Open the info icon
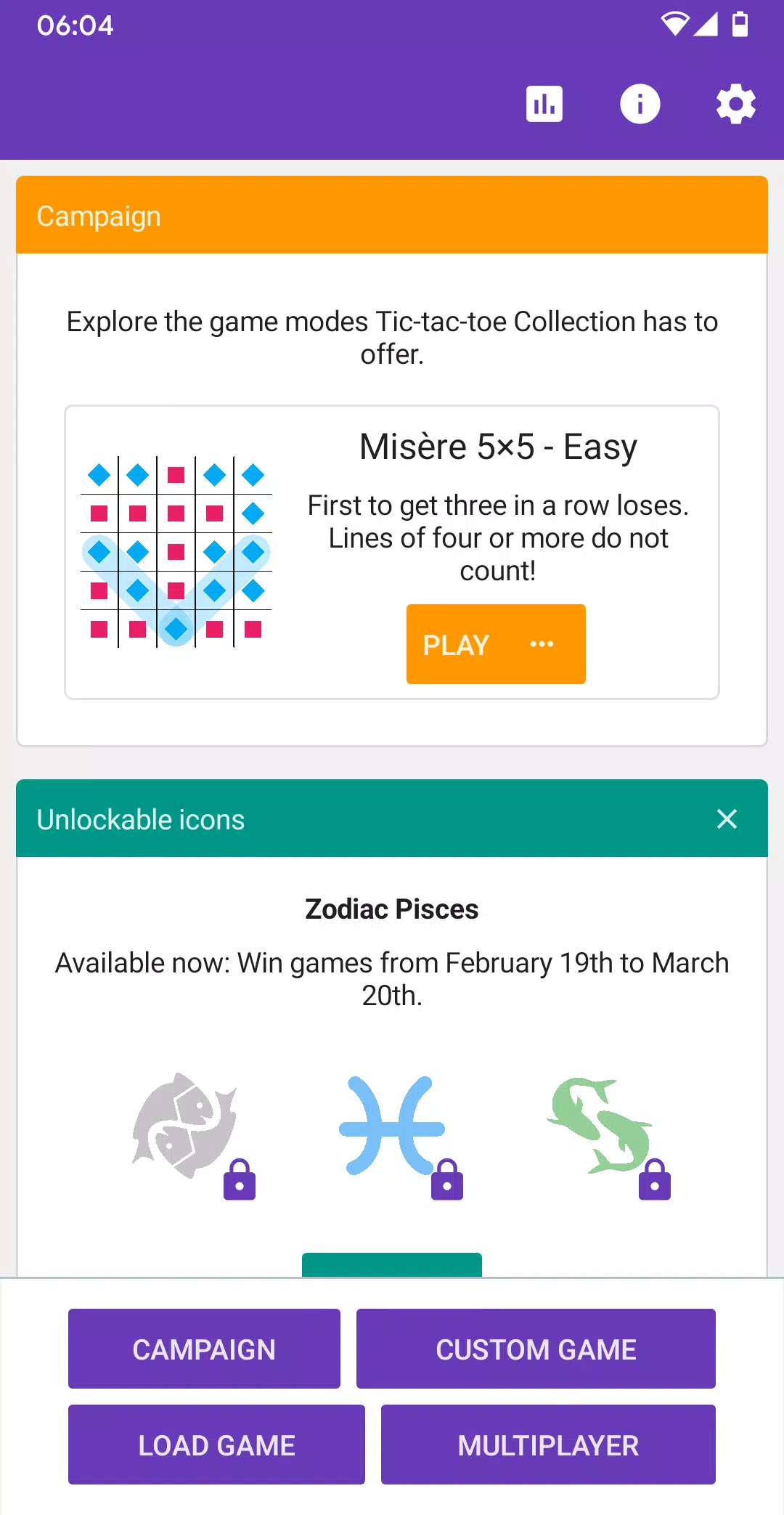The image size is (784, 1515). pos(640,104)
